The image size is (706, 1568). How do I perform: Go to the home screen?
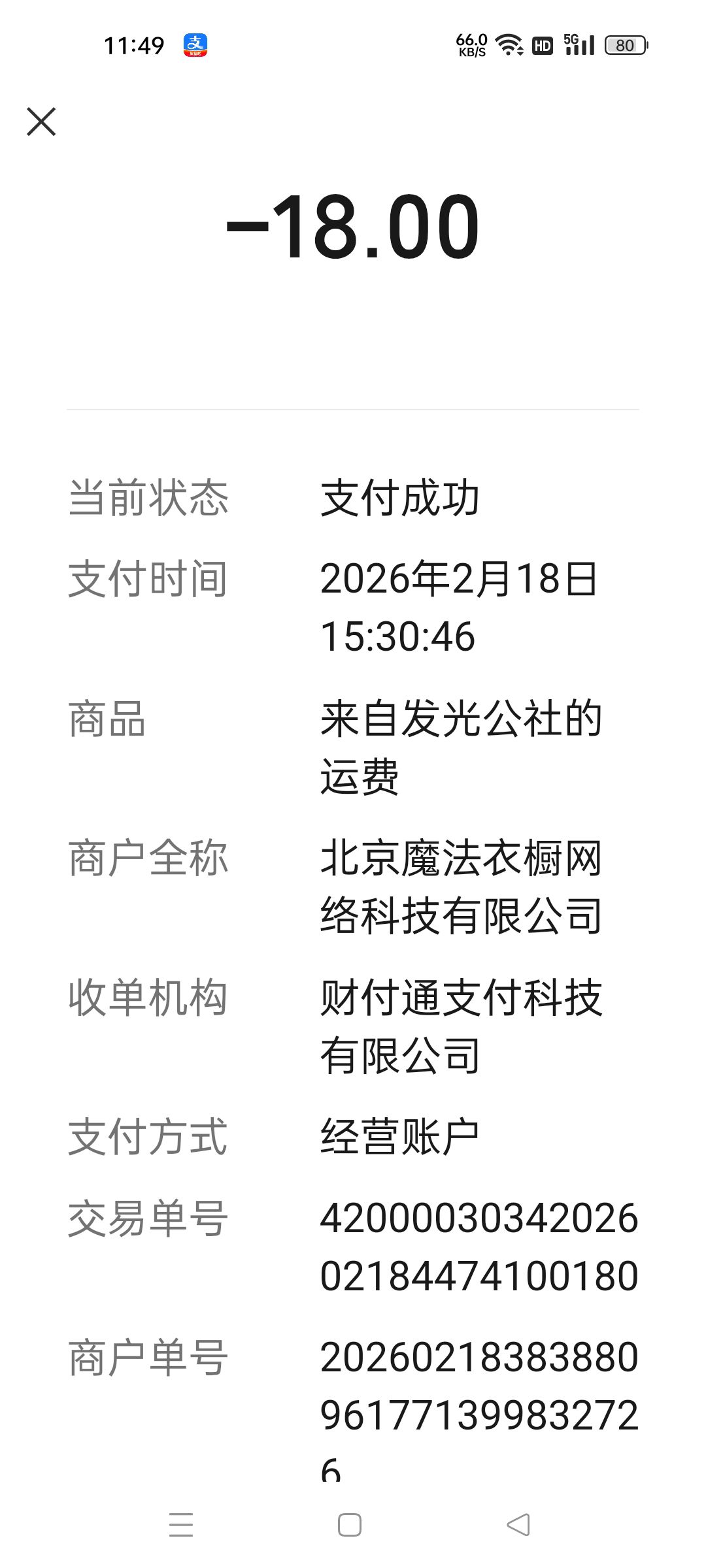350,1525
